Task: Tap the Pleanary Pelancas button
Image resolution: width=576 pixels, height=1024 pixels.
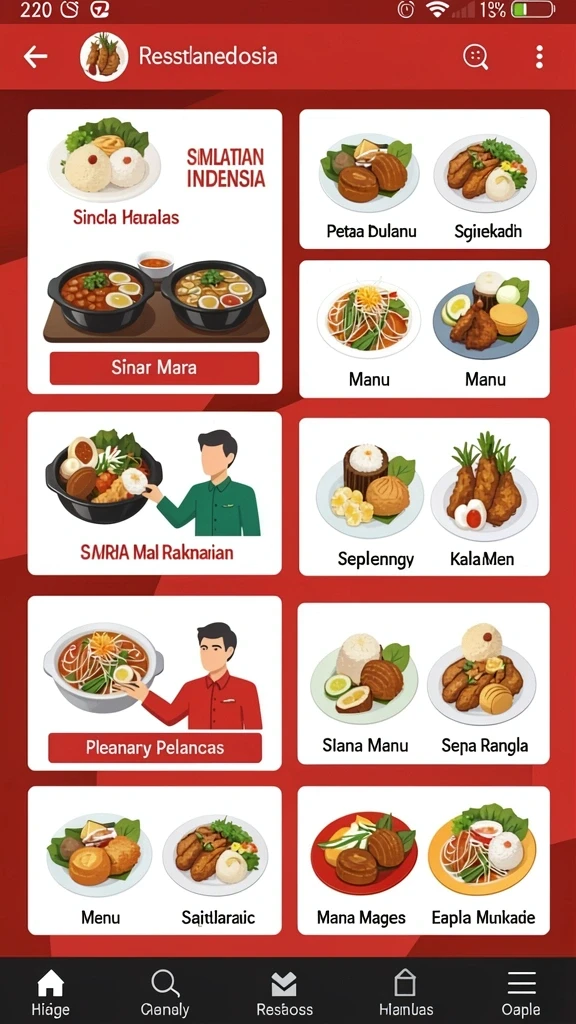Action: coord(155,748)
